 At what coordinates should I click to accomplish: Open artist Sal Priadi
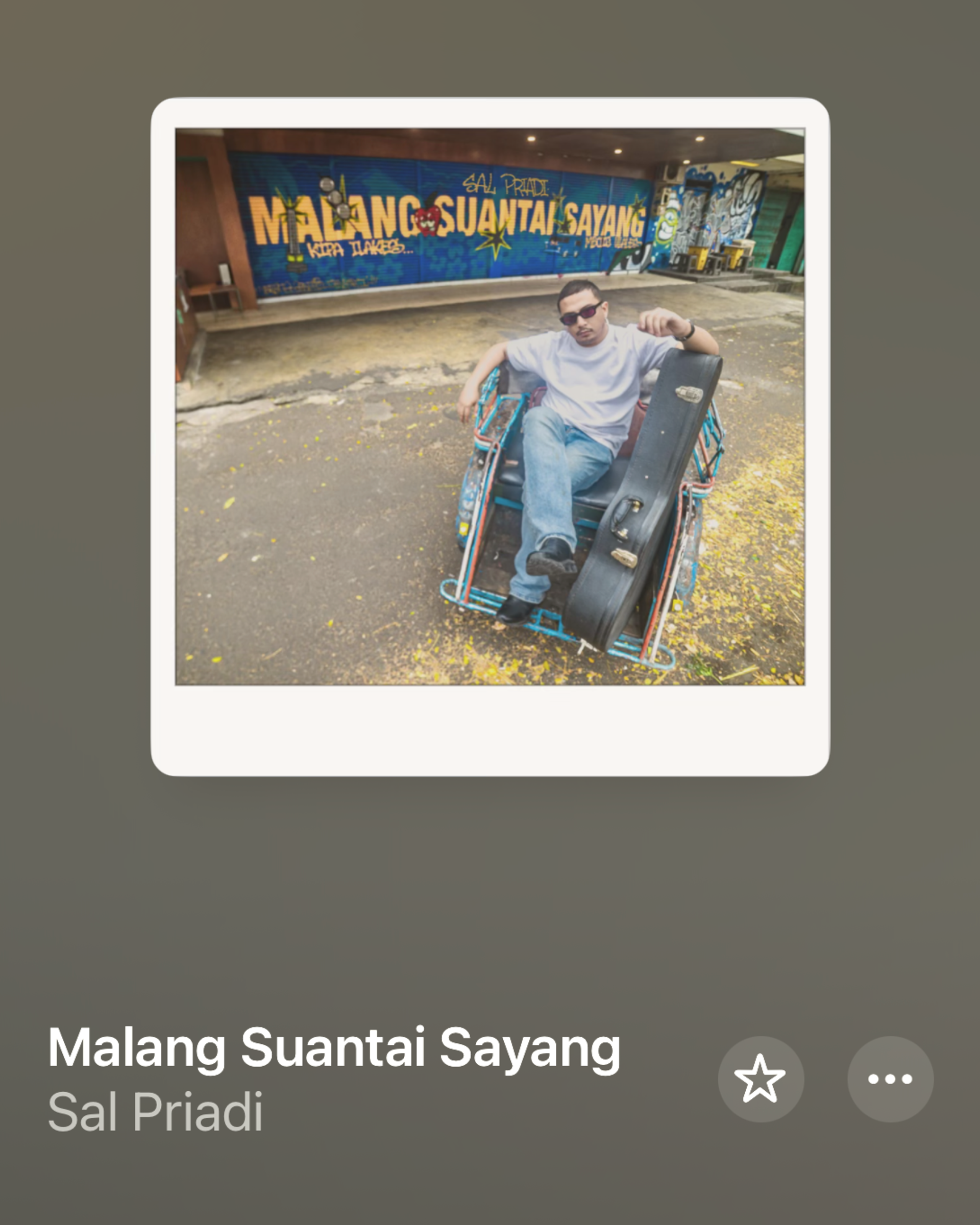pyautogui.click(x=155, y=1112)
